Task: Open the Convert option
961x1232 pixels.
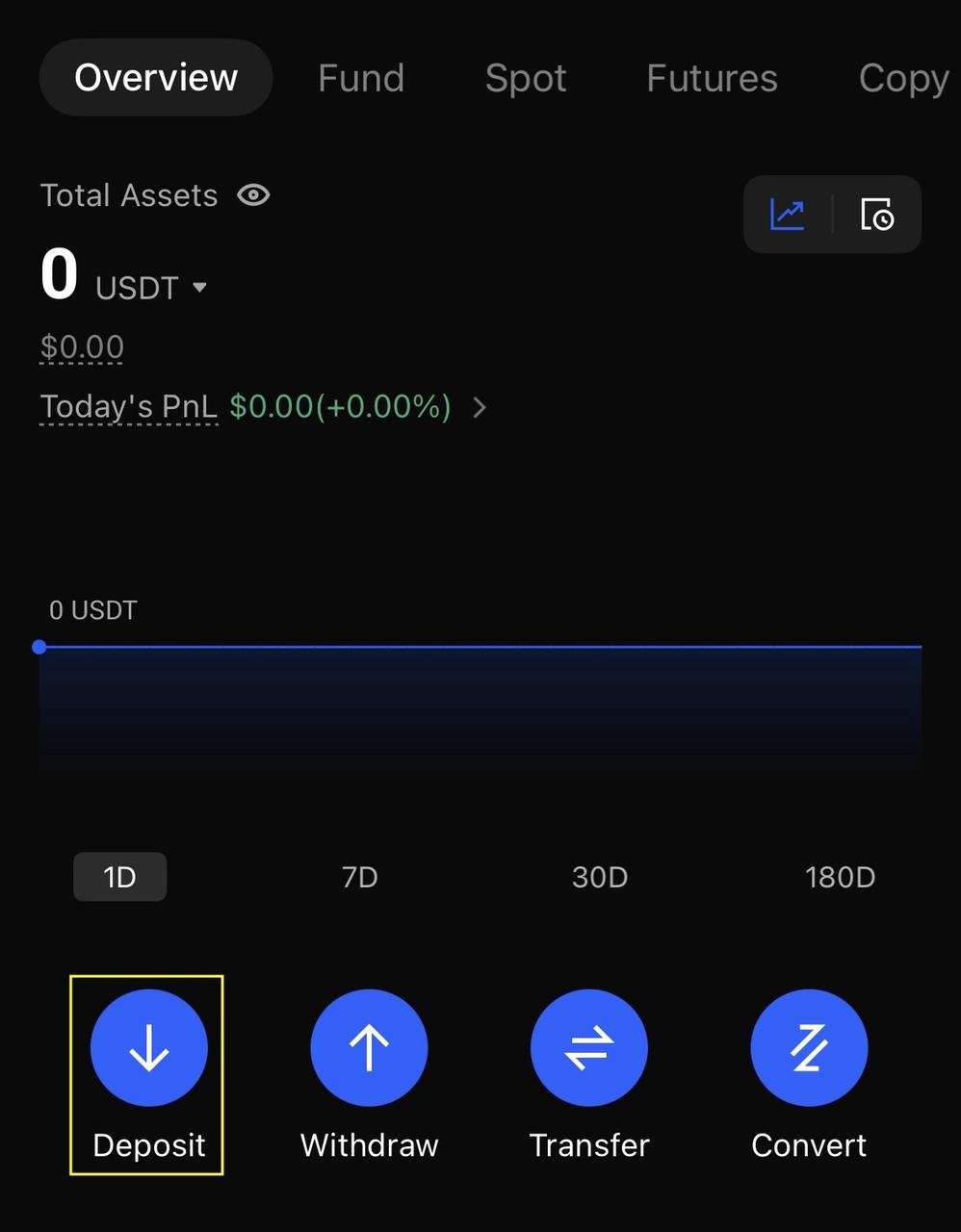Action: click(x=809, y=1048)
